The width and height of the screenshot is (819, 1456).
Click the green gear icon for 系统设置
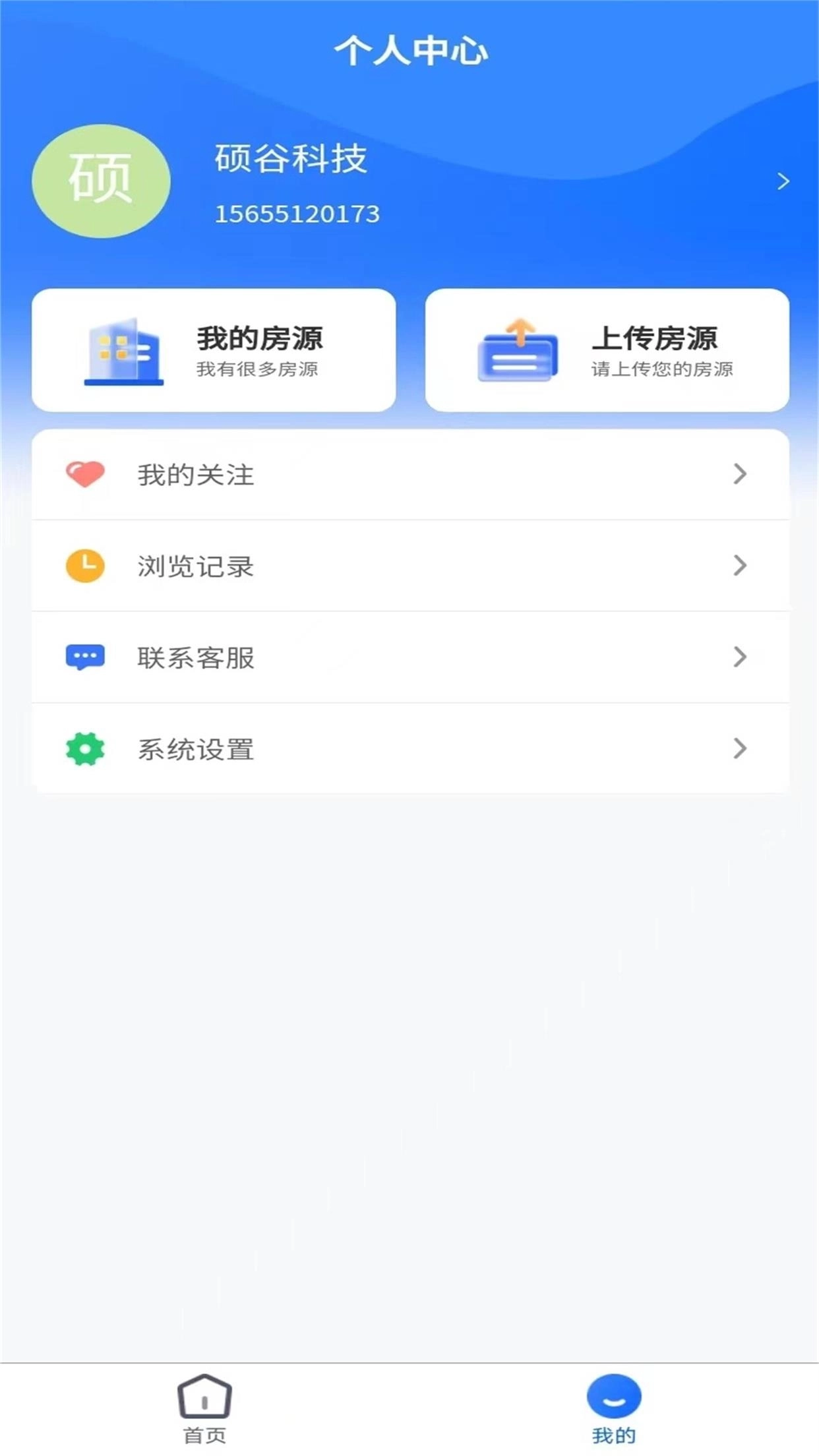84,748
